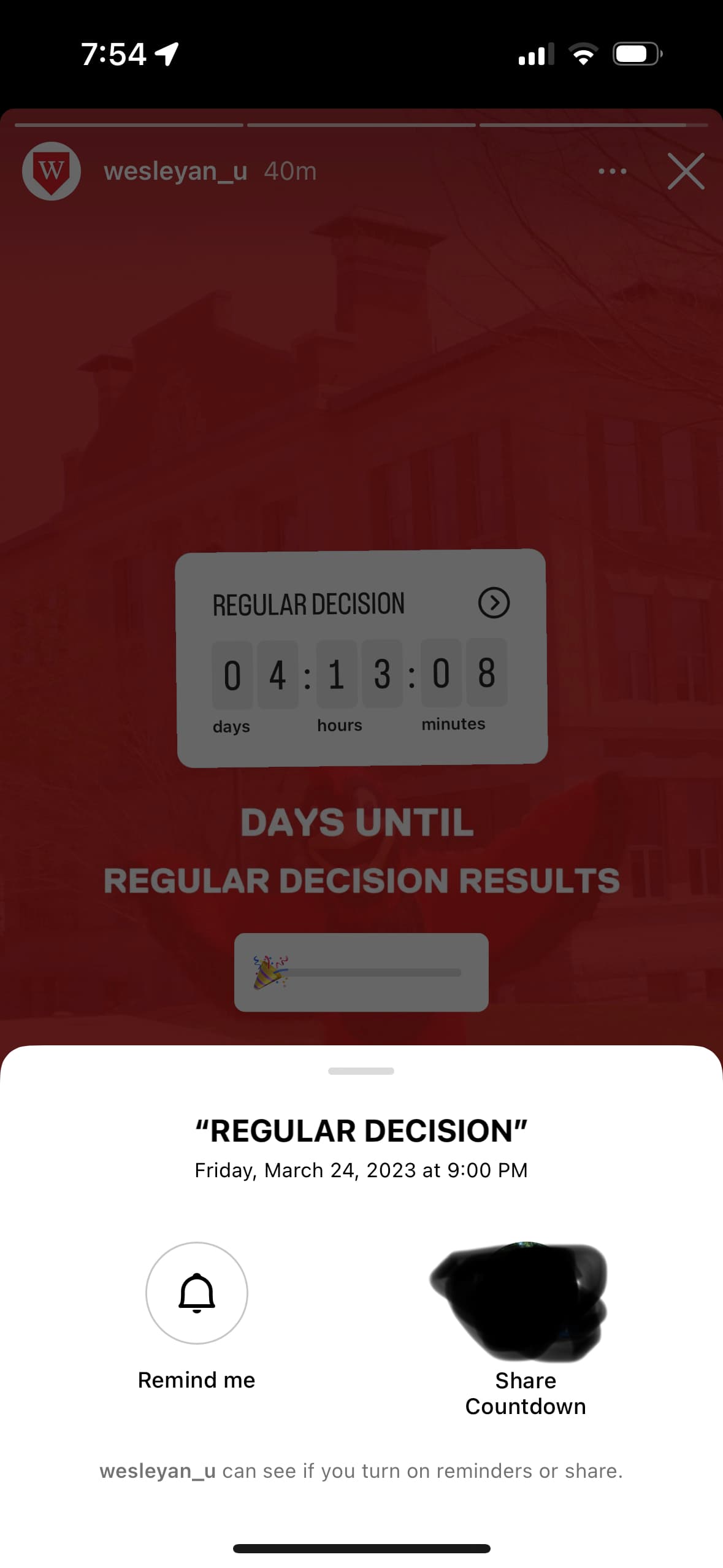Tap the sheet's grabber handle
Viewport: 723px width, 1568px height.
click(x=361, y=1071)
